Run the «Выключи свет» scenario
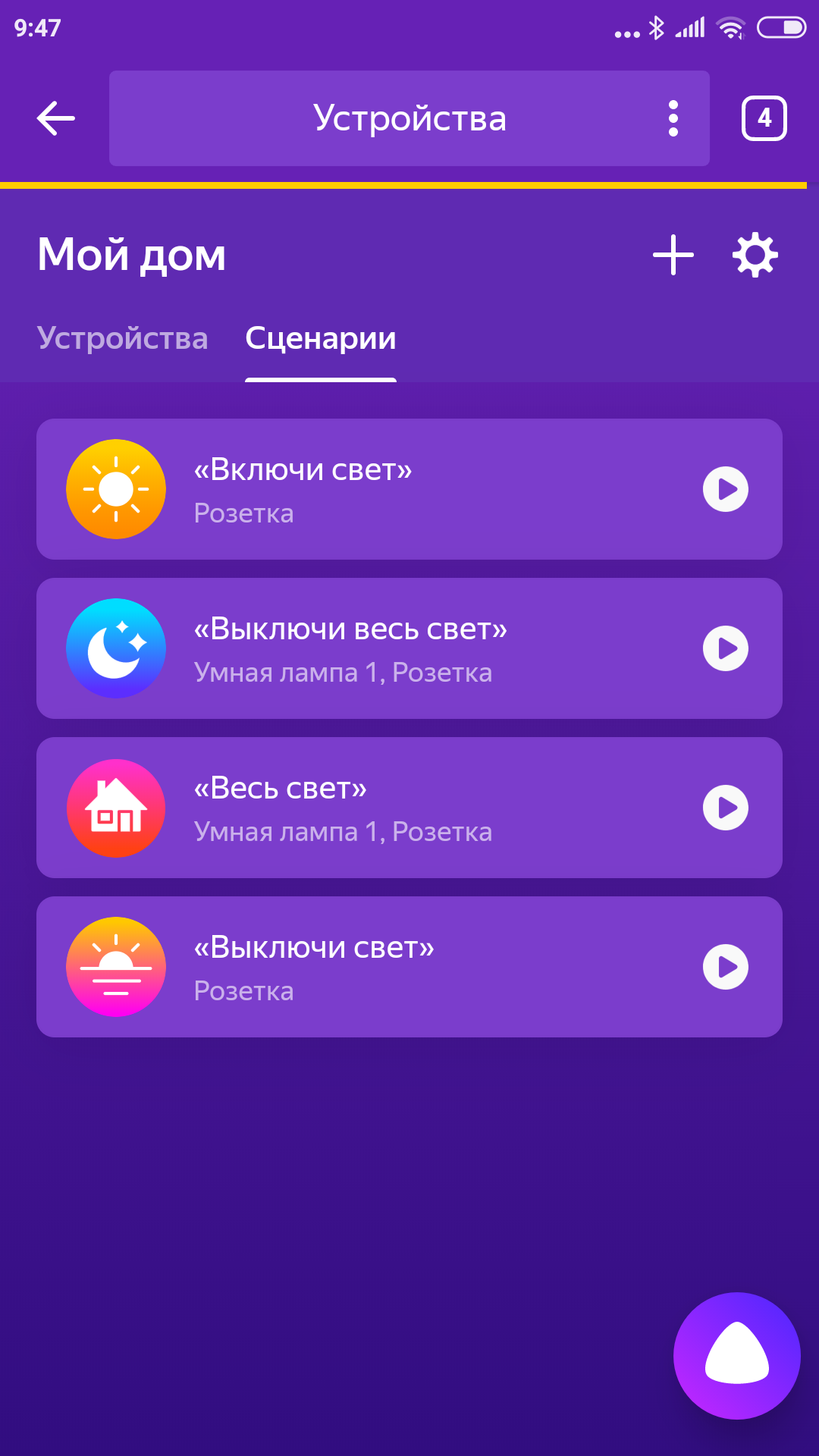 [x=726, y=968]
